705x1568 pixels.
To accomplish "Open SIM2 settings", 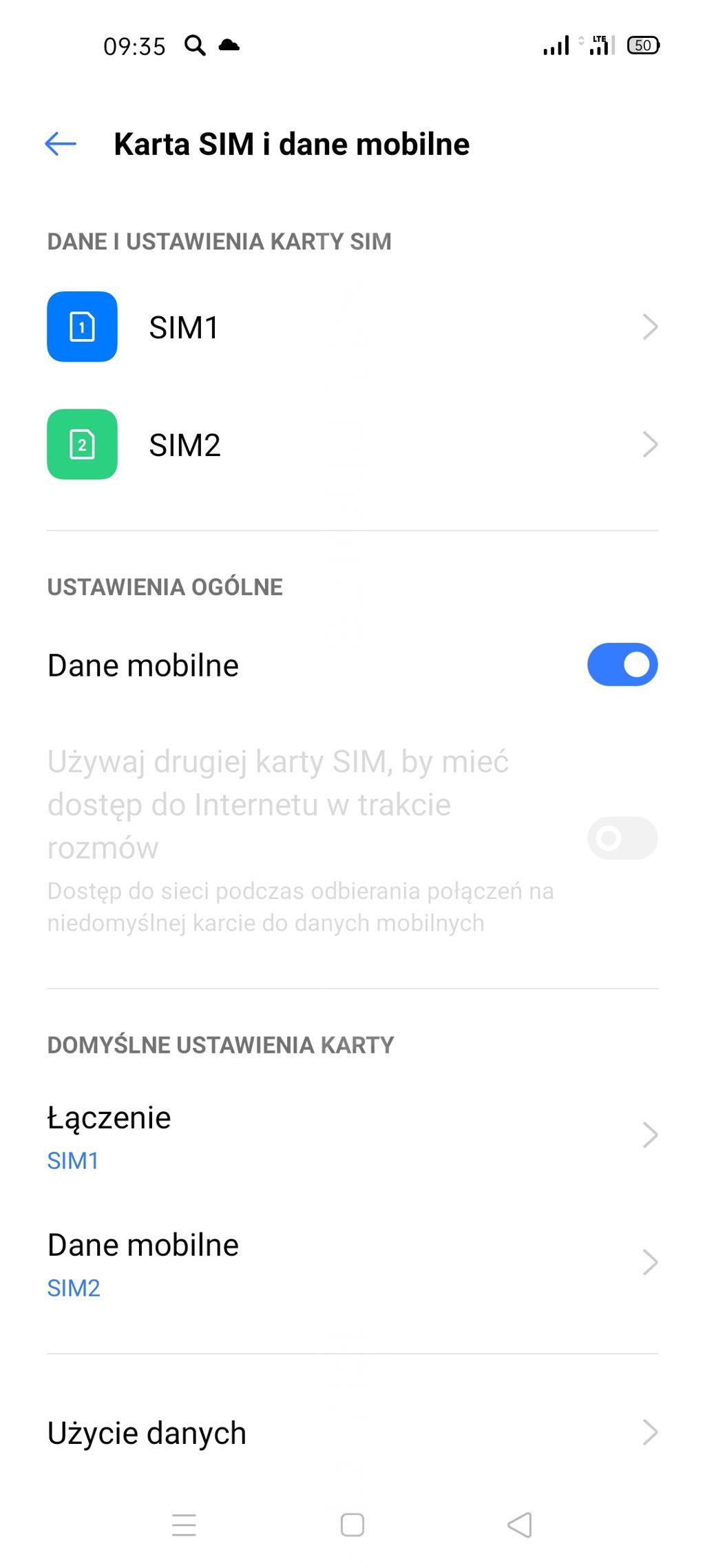I will coord(351,444).
